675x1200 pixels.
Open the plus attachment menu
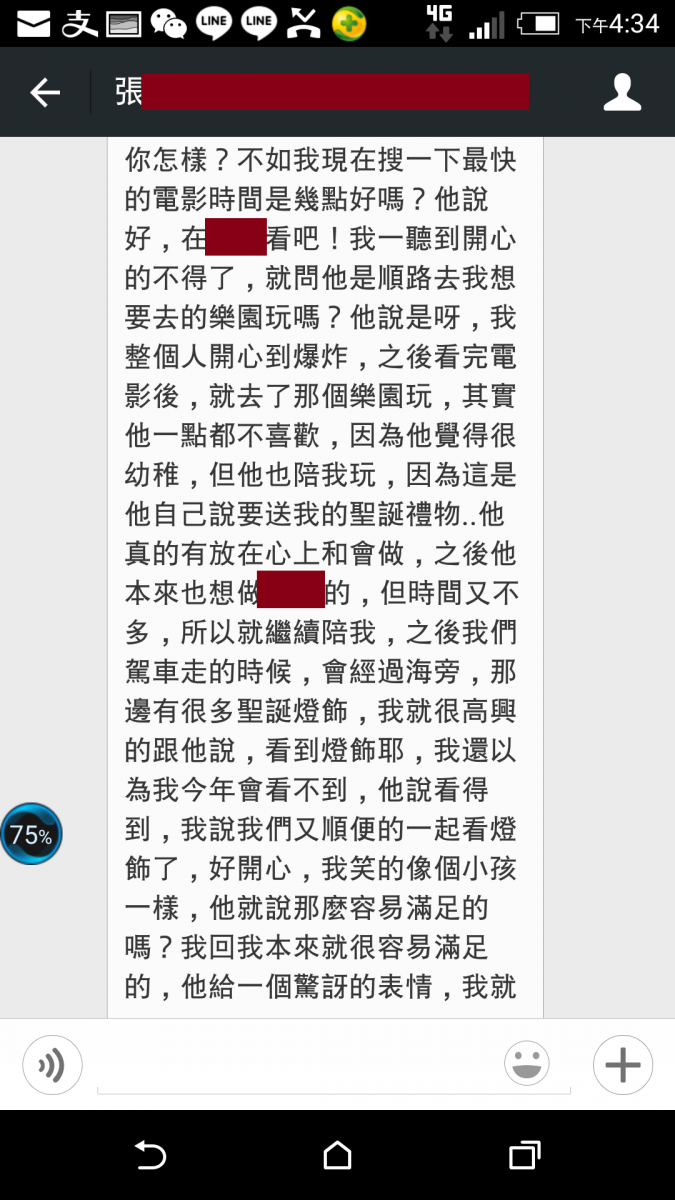(622, 1065)
